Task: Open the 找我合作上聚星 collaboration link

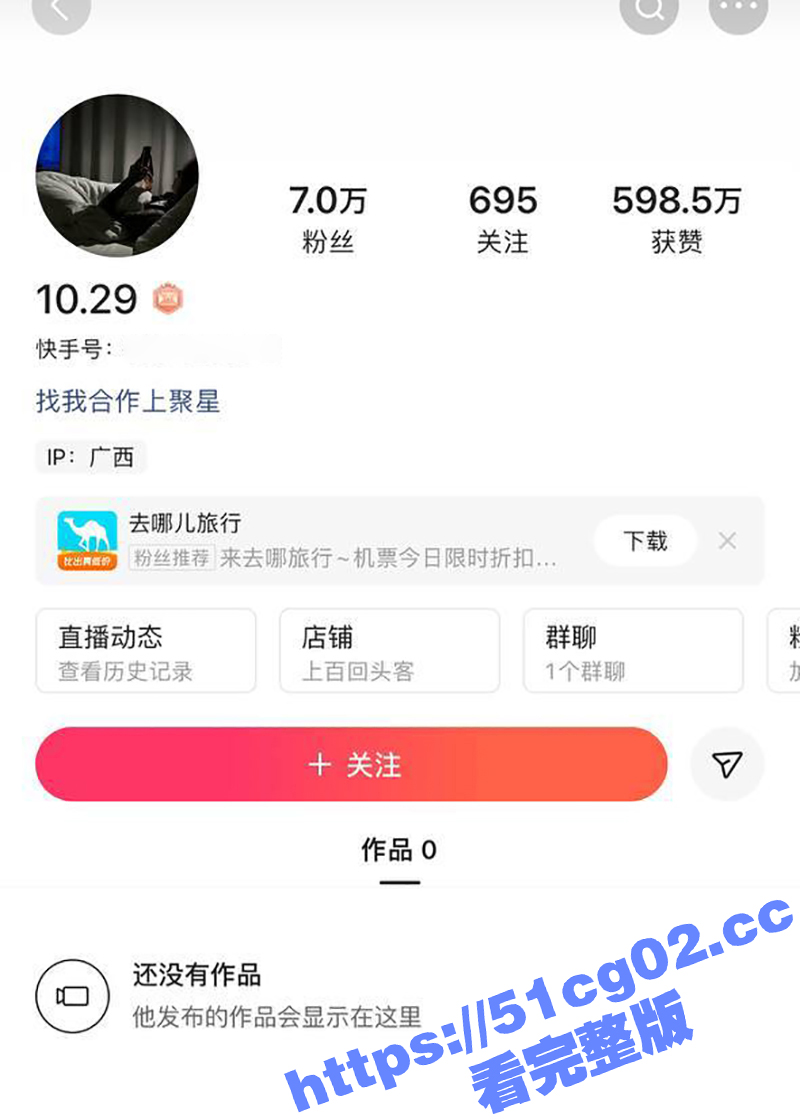Action: click(129, 399)
